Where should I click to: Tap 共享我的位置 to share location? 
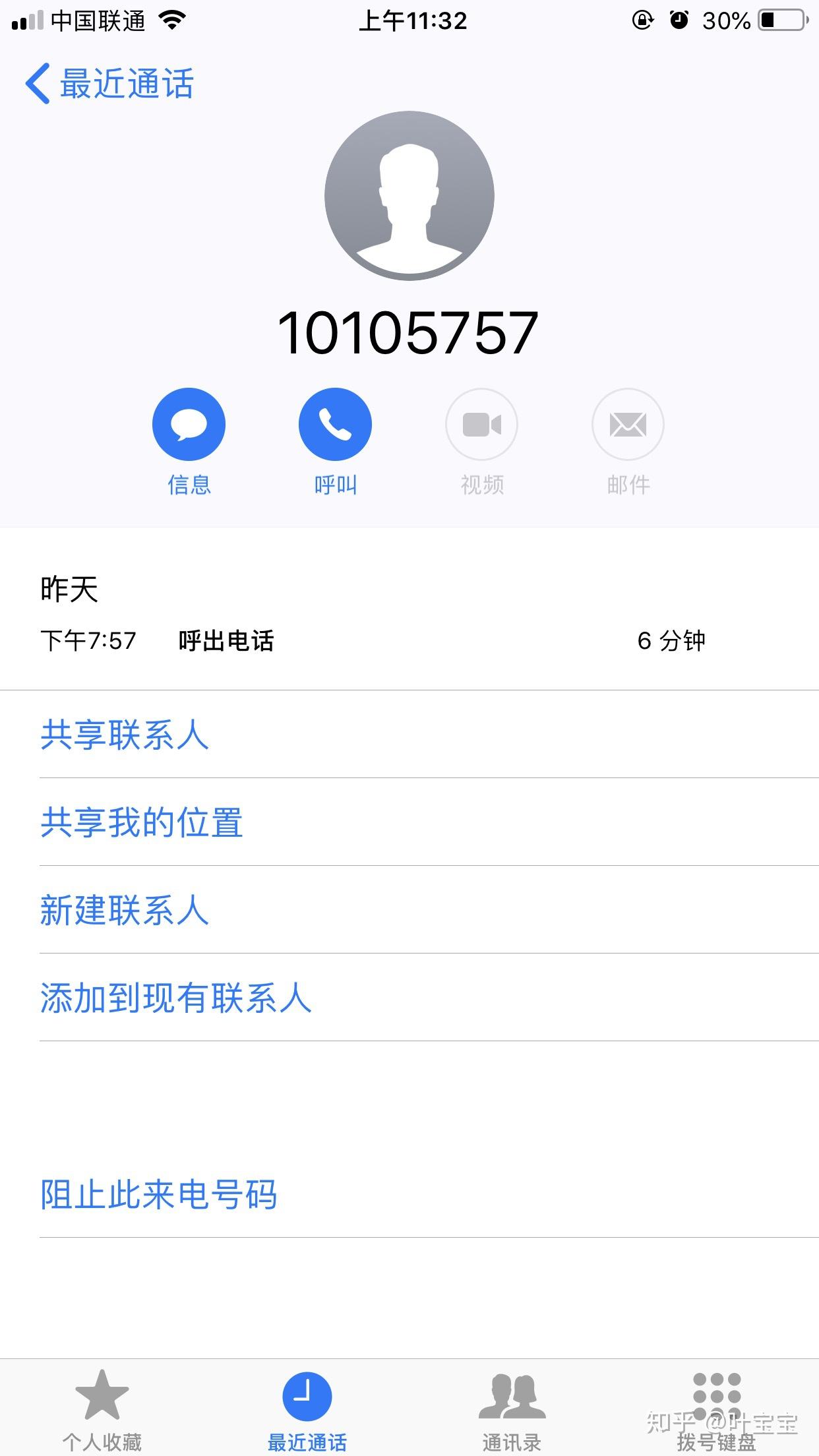coord(142,823)
